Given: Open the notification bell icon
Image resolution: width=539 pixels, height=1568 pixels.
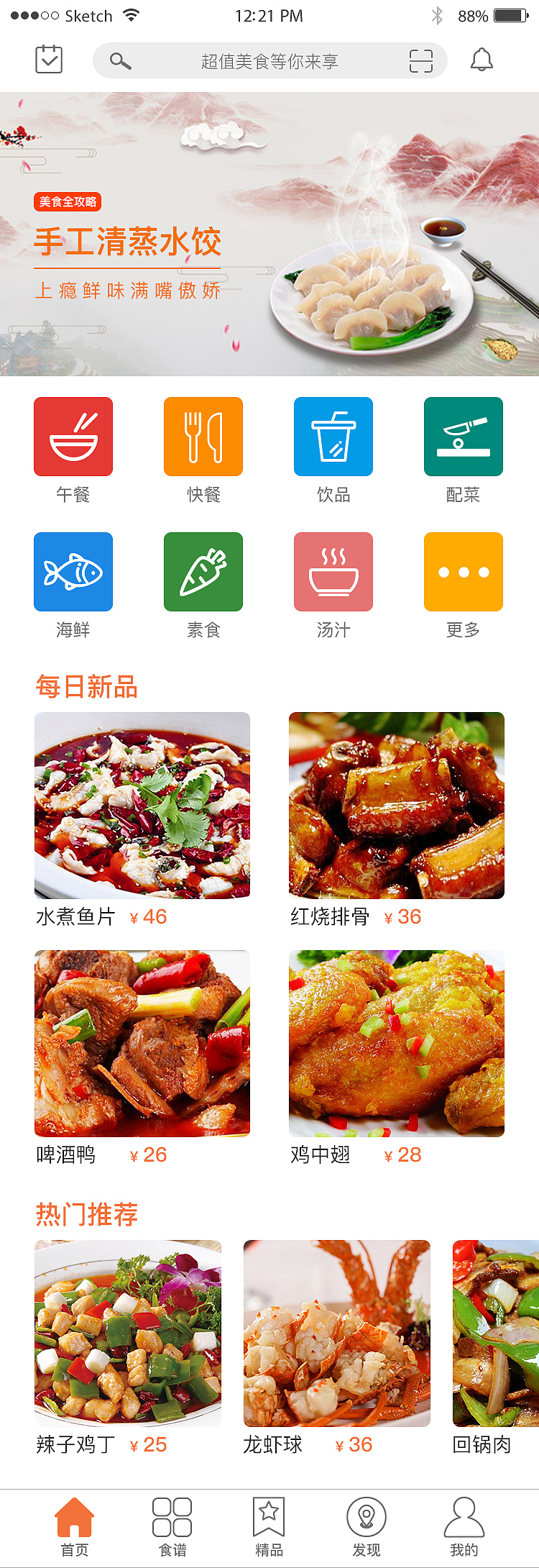Looking at the screenshot, I should click(x=482, y=60).
